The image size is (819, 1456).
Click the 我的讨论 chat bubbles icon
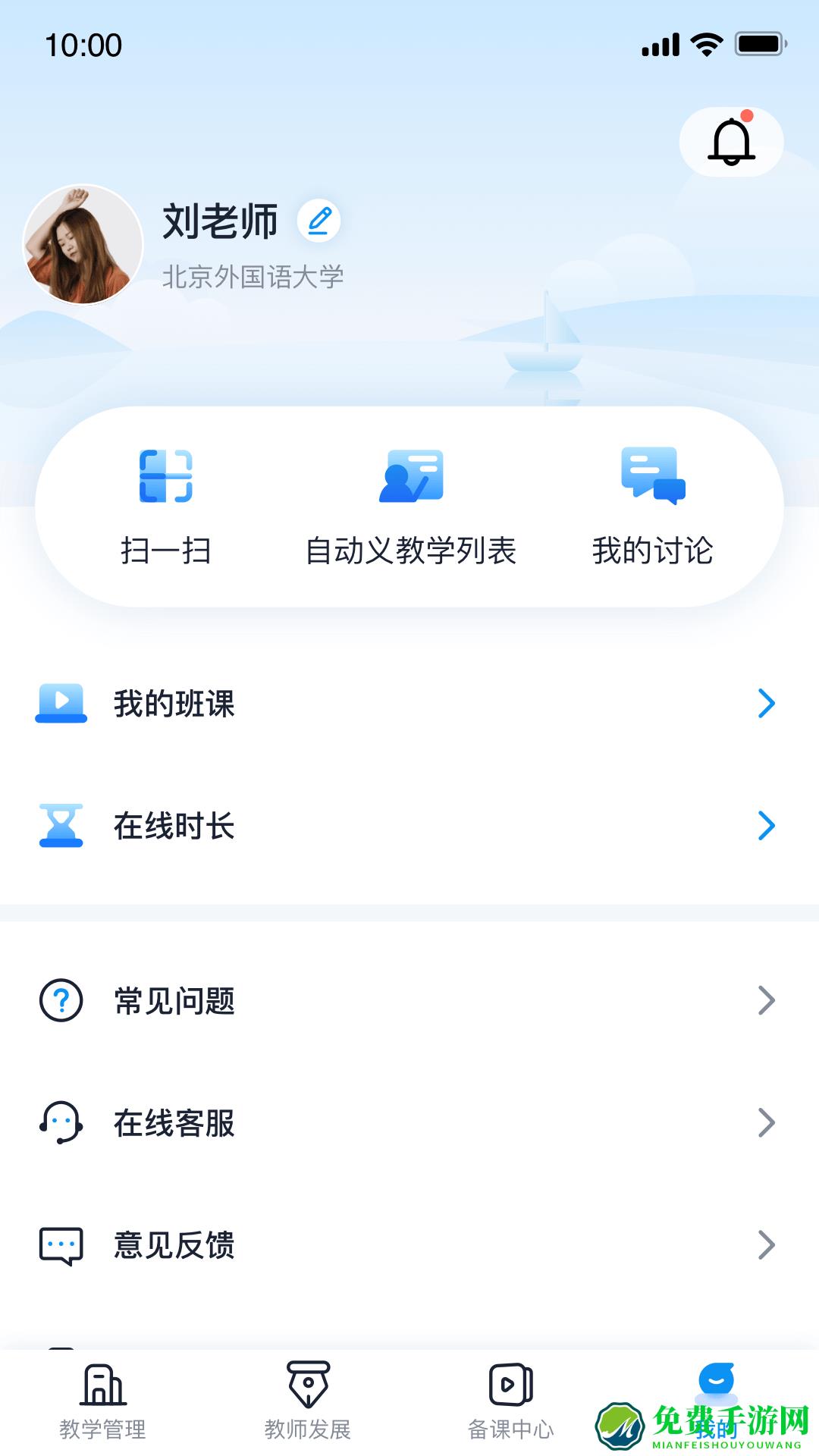[x=654, y=478]
